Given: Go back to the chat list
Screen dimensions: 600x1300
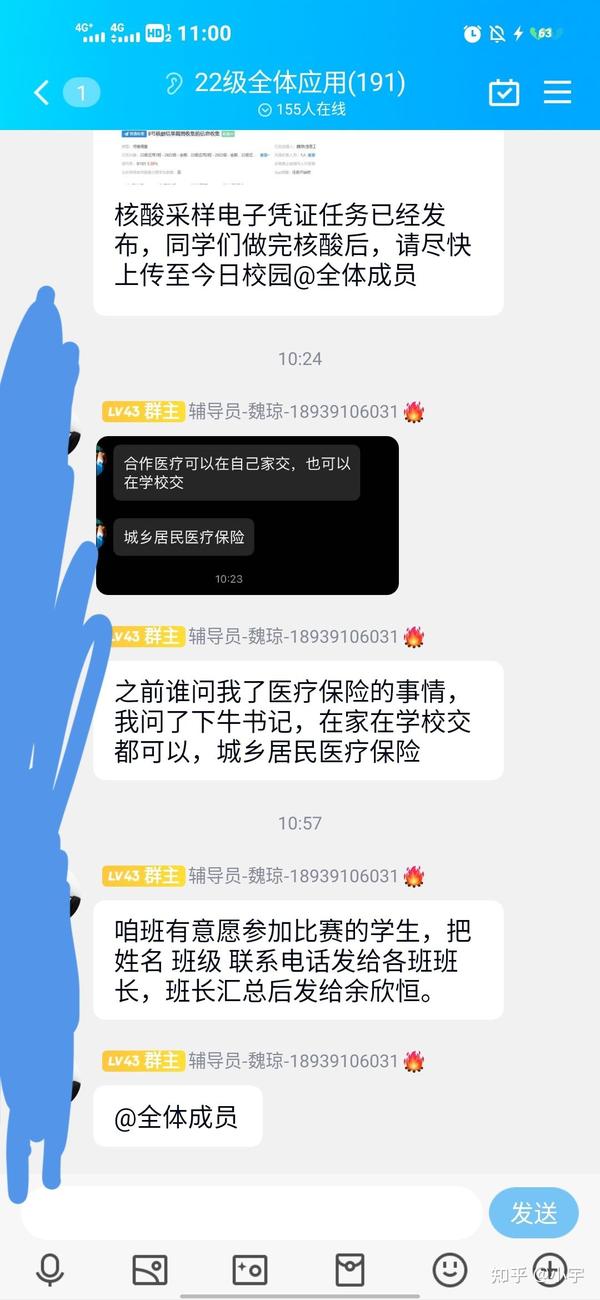Looking at the screenshot, I should coord(41,93).
